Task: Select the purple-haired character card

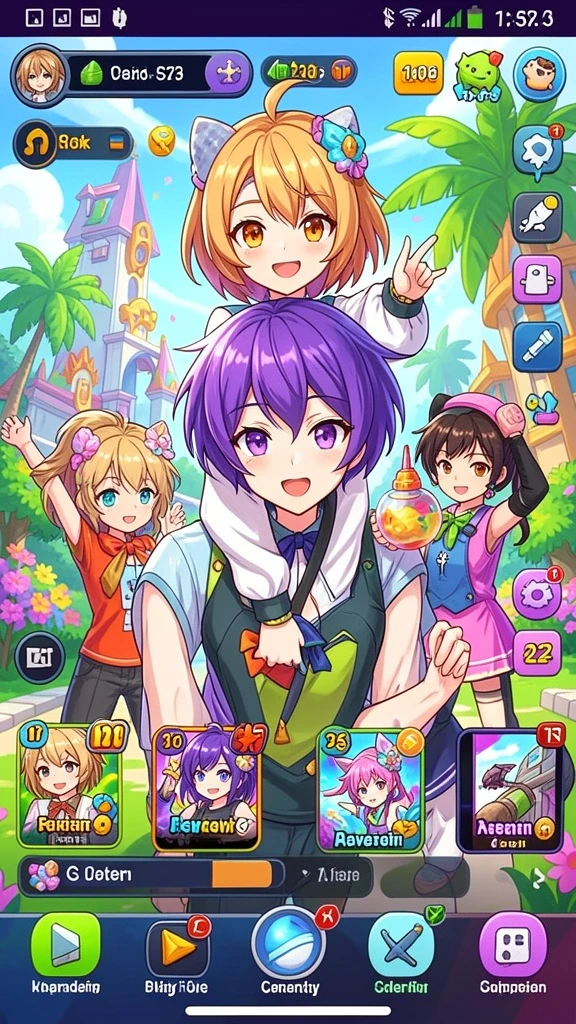Action: [x=207, y=787]
